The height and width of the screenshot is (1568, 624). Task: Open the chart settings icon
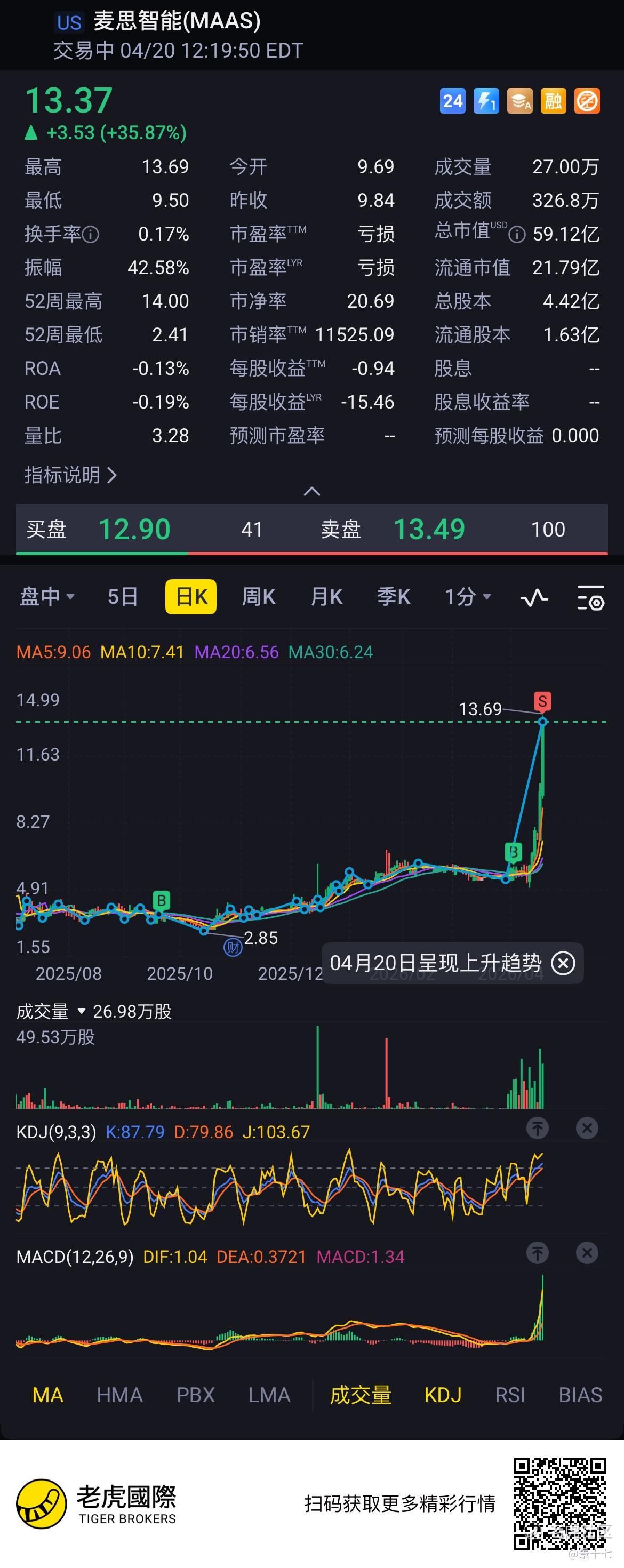tap(590, 597)
